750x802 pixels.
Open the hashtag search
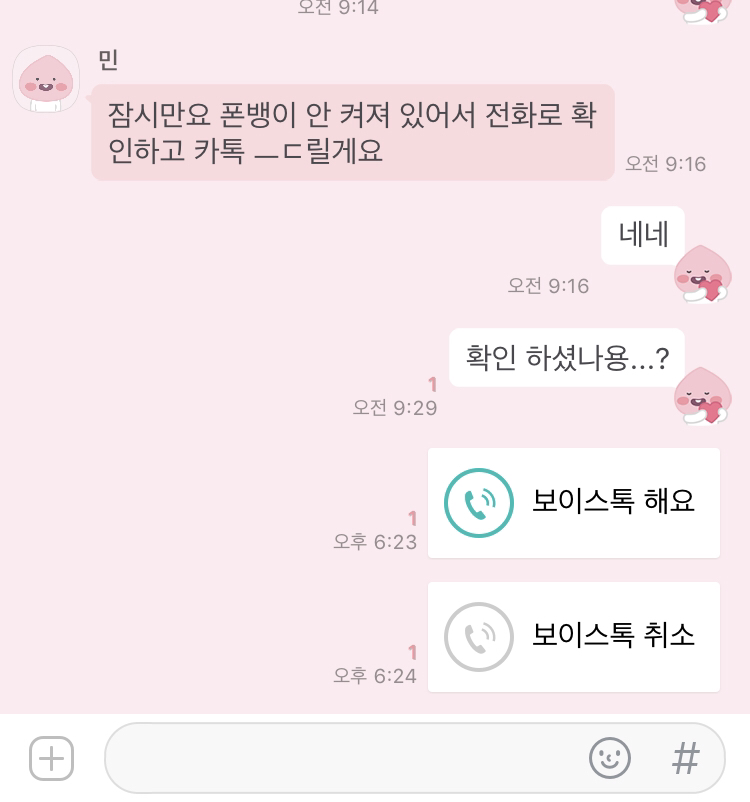(685, 759)
